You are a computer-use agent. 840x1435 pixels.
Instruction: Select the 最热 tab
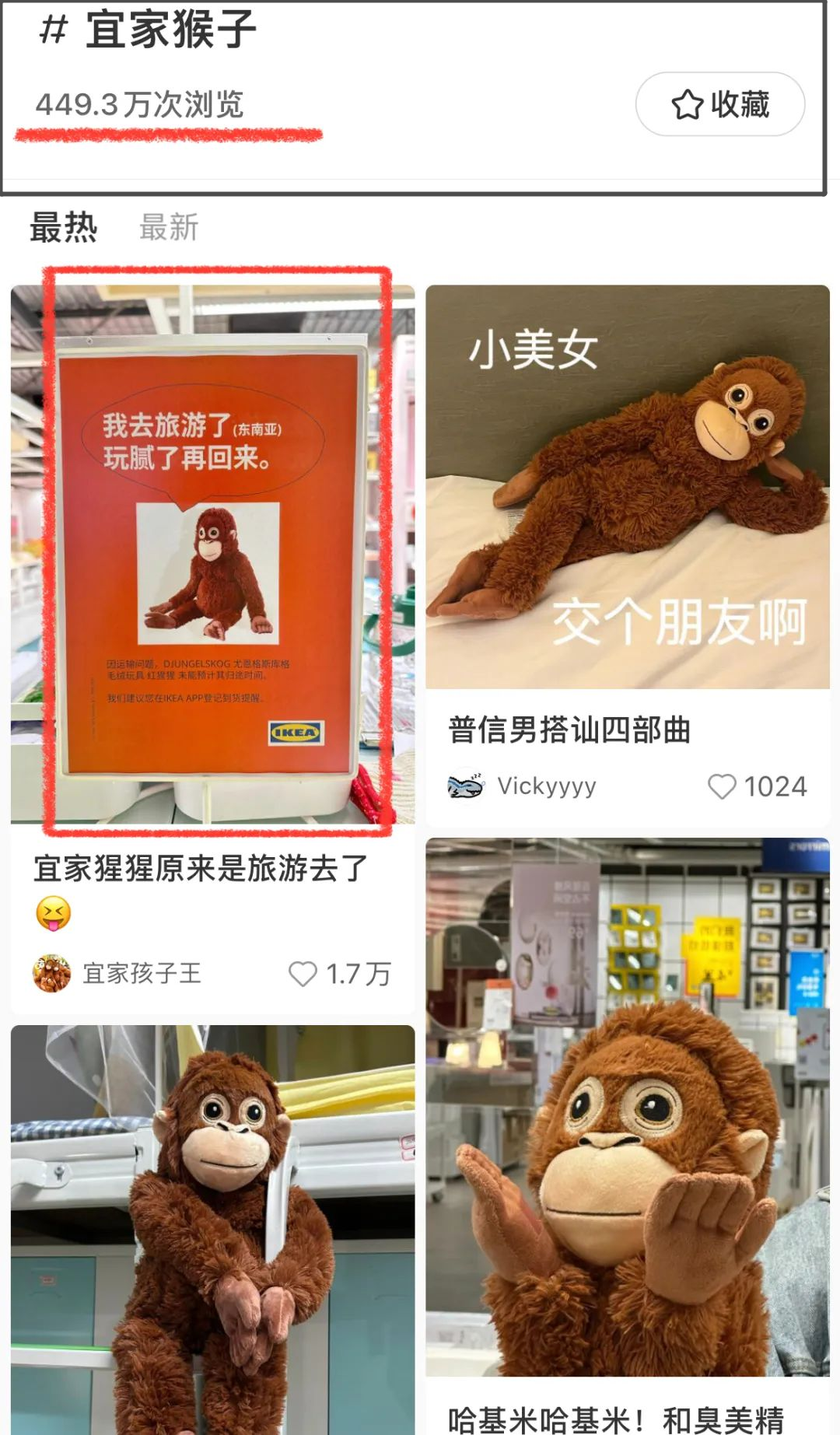pos(63,228)
